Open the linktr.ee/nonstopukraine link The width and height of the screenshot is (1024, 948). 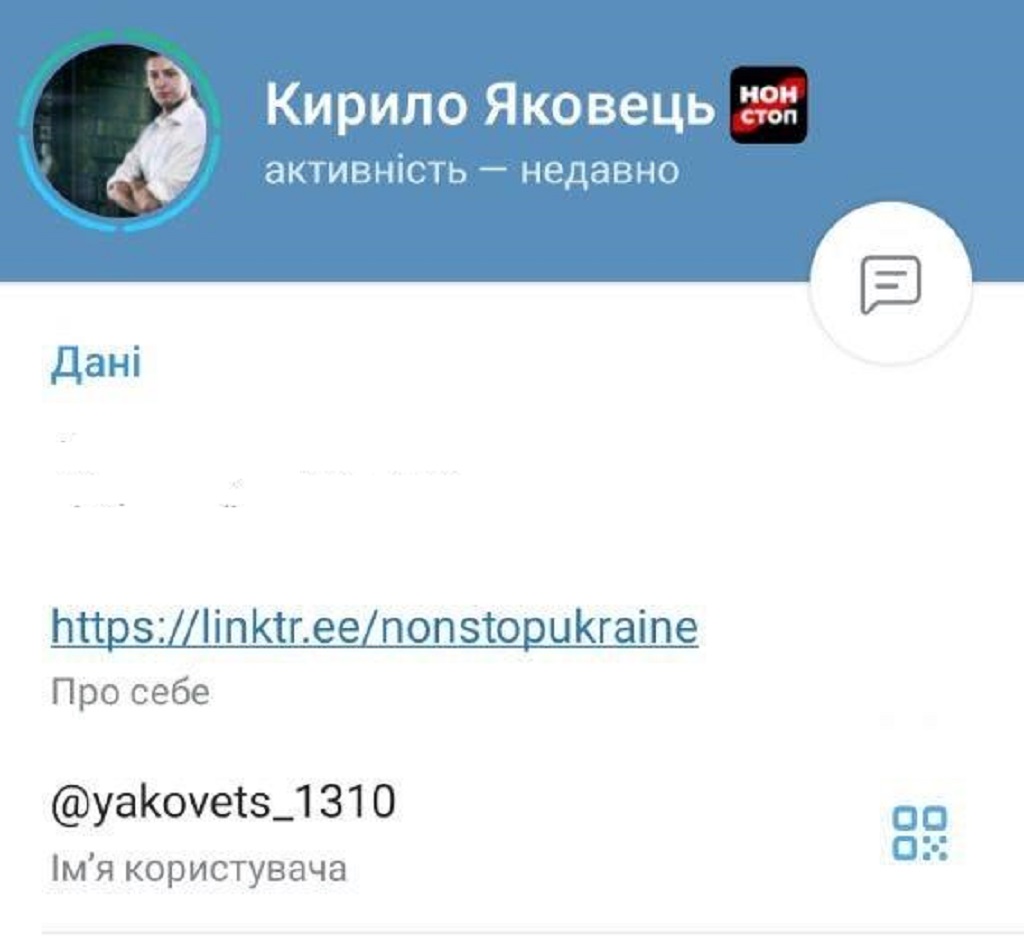[374, 629]
